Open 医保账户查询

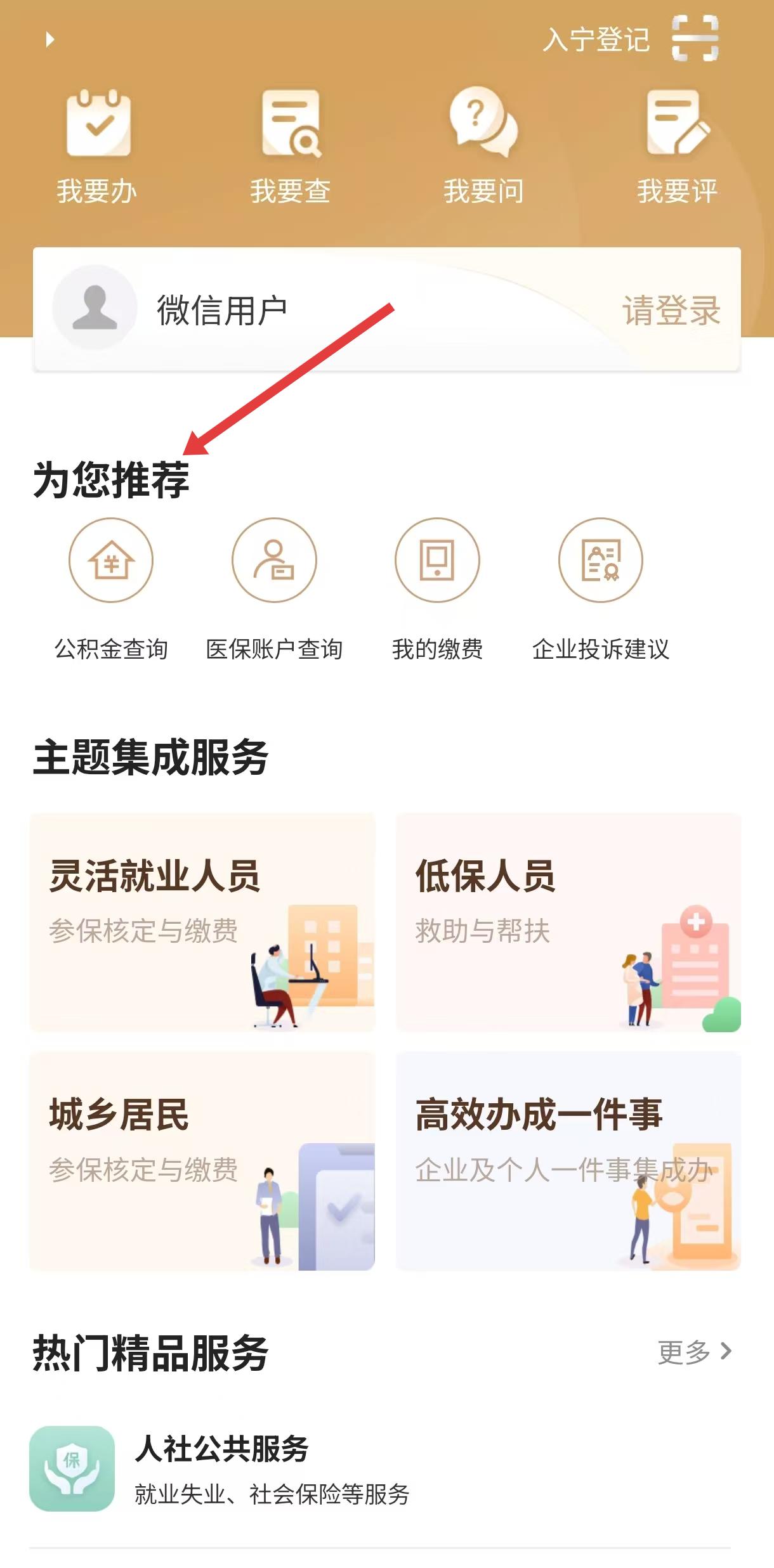[274, 588]
